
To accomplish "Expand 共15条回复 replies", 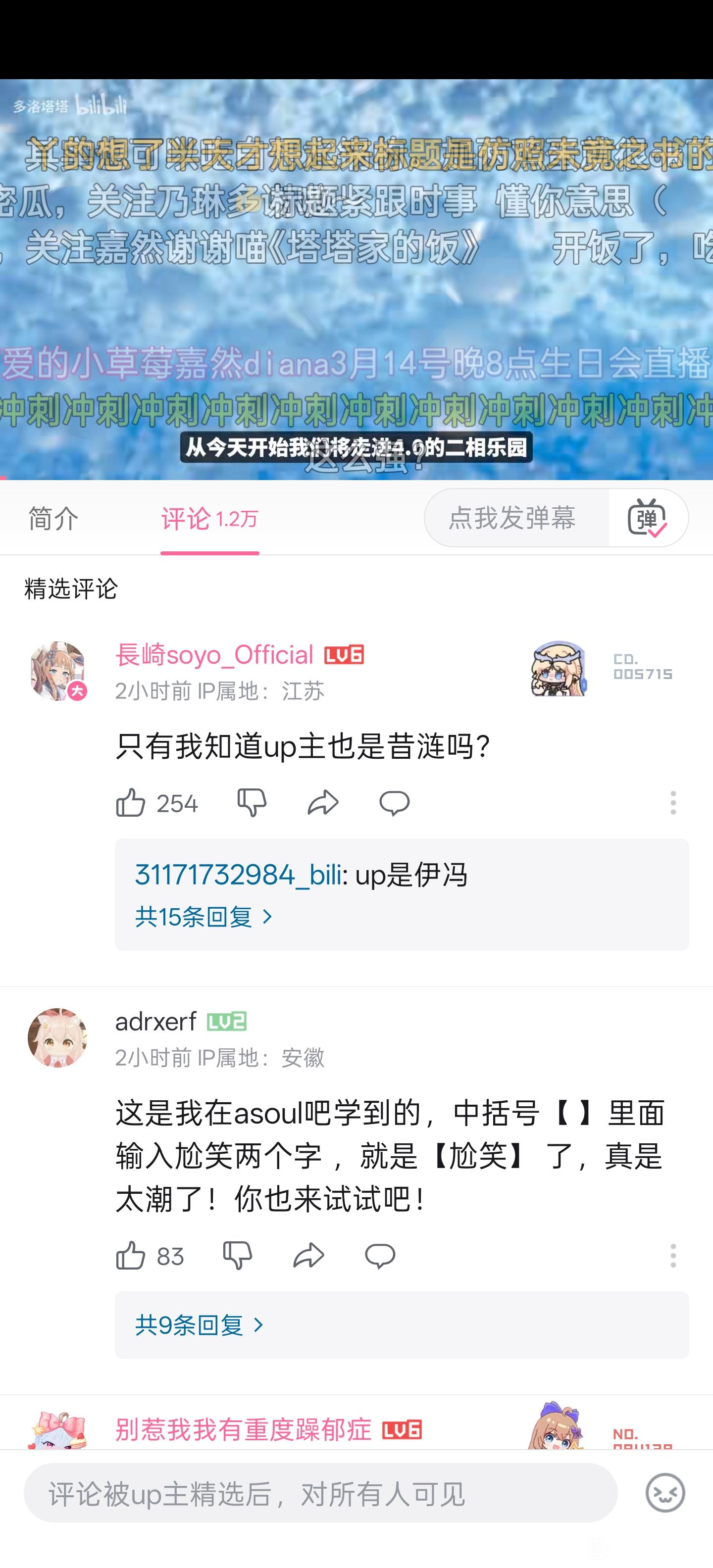I will pos(204,917).
